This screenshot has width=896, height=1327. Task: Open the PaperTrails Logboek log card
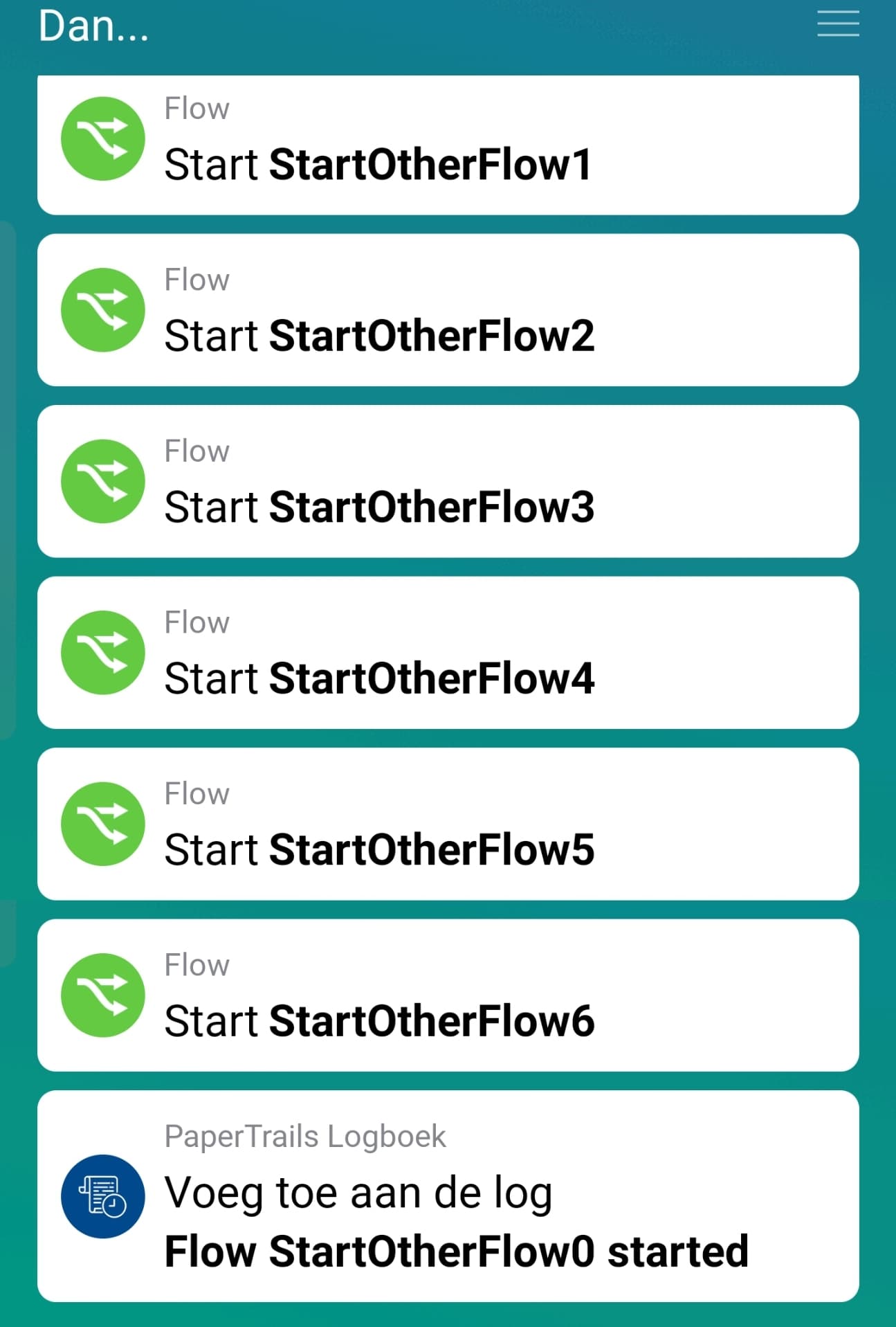447,1196
